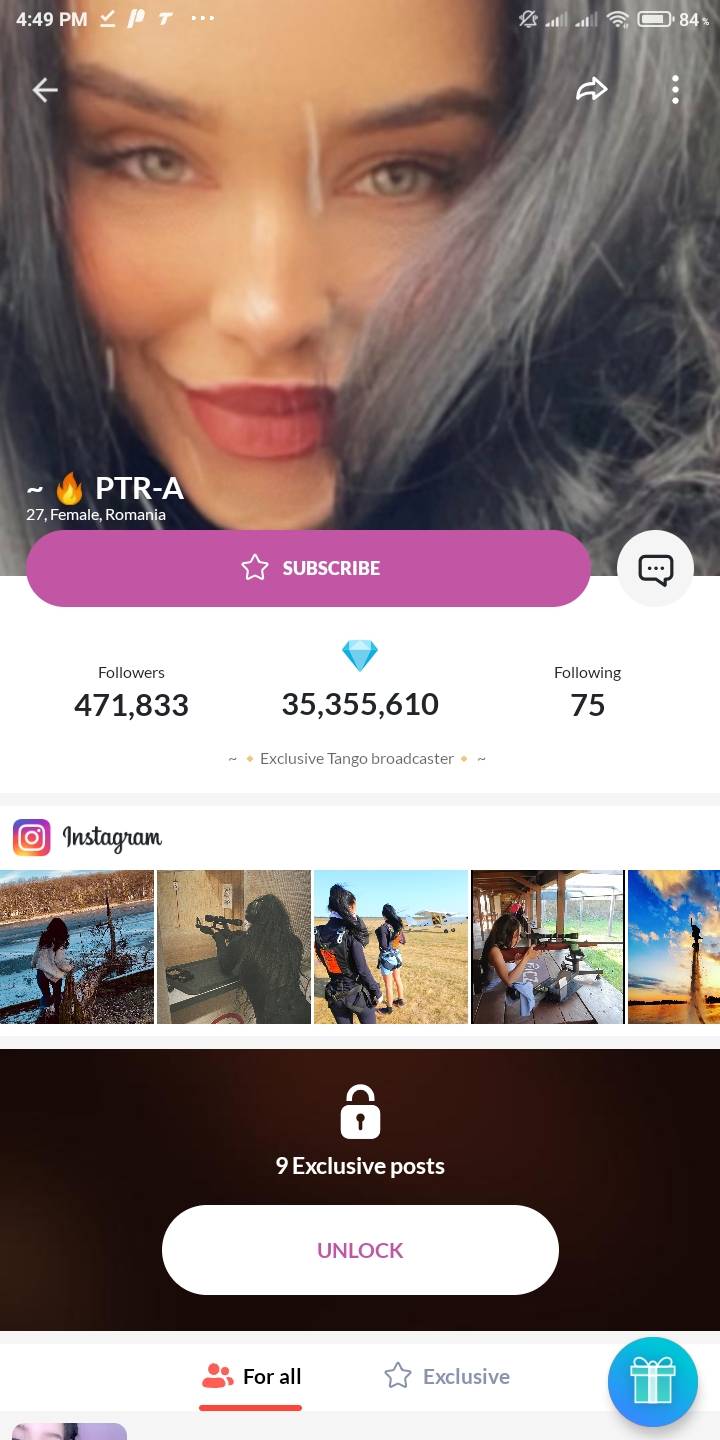Image resolution: width=720 pixels, height=1440 pixels.
Task: Open the gift icon floating button
Action: click(x=653, y=1382)
